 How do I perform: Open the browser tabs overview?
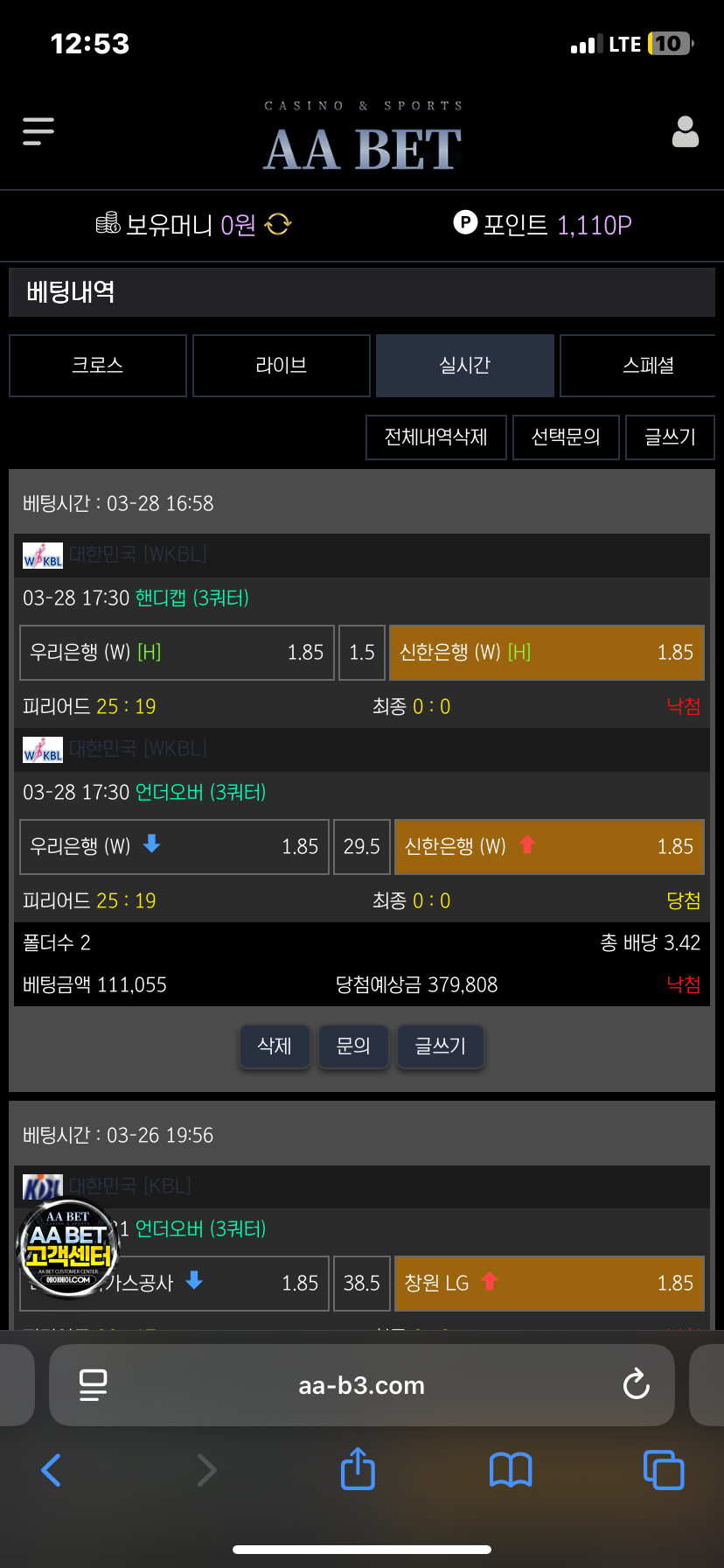[663, 1470]
